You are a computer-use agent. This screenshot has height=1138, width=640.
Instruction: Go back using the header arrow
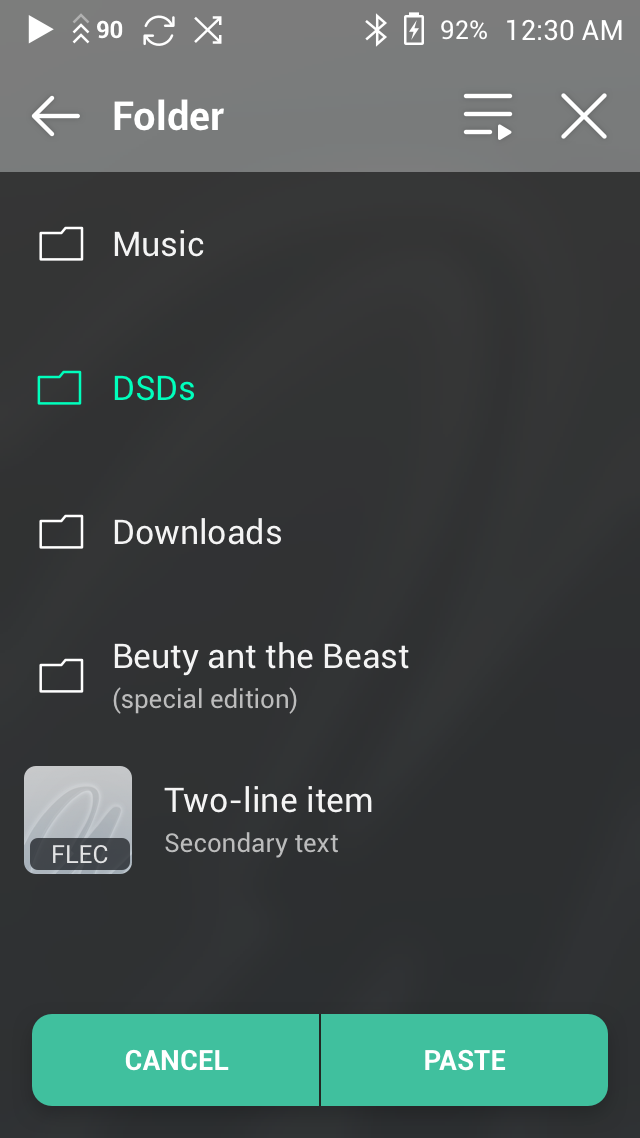(55, 117)
